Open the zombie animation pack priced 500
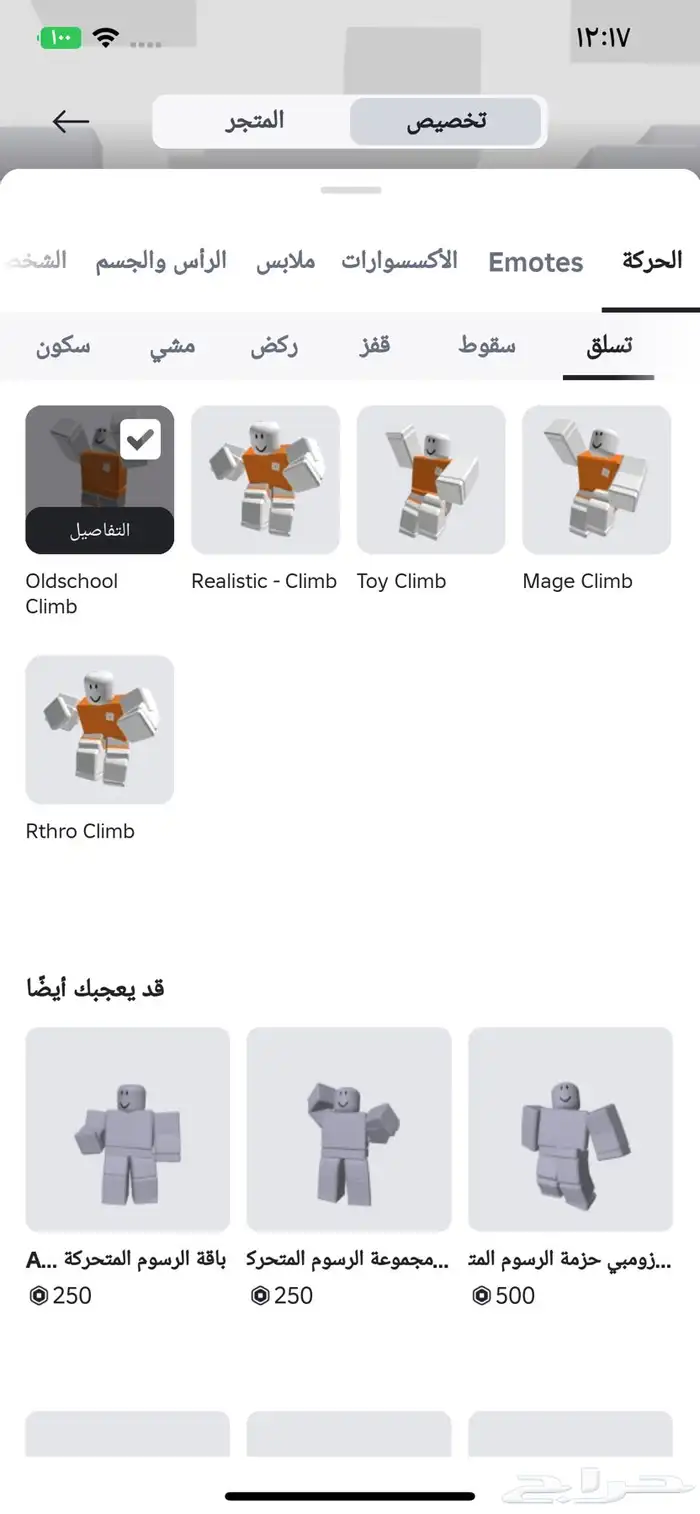 (570, 1130)
